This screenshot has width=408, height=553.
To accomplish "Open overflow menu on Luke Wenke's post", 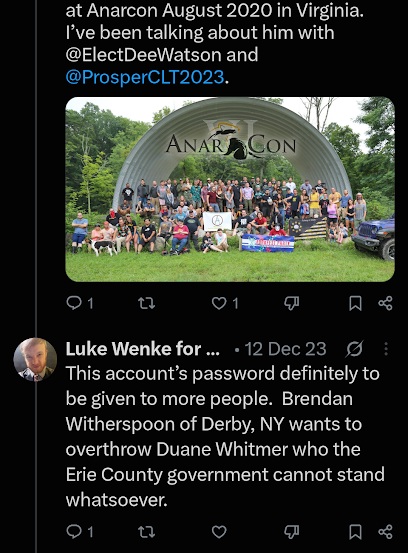I will click(386, 349).
